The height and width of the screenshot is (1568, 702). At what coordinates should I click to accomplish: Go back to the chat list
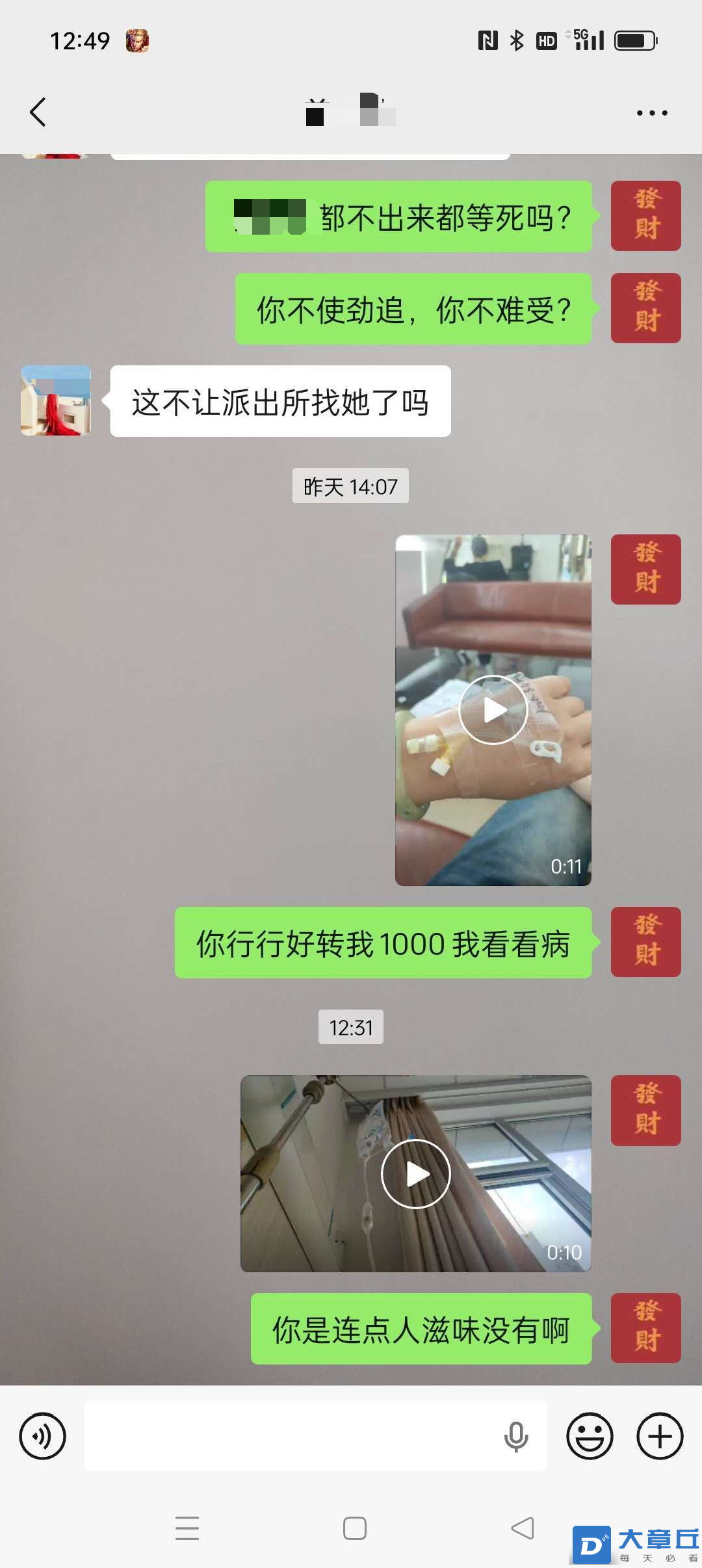click(38, 112)
